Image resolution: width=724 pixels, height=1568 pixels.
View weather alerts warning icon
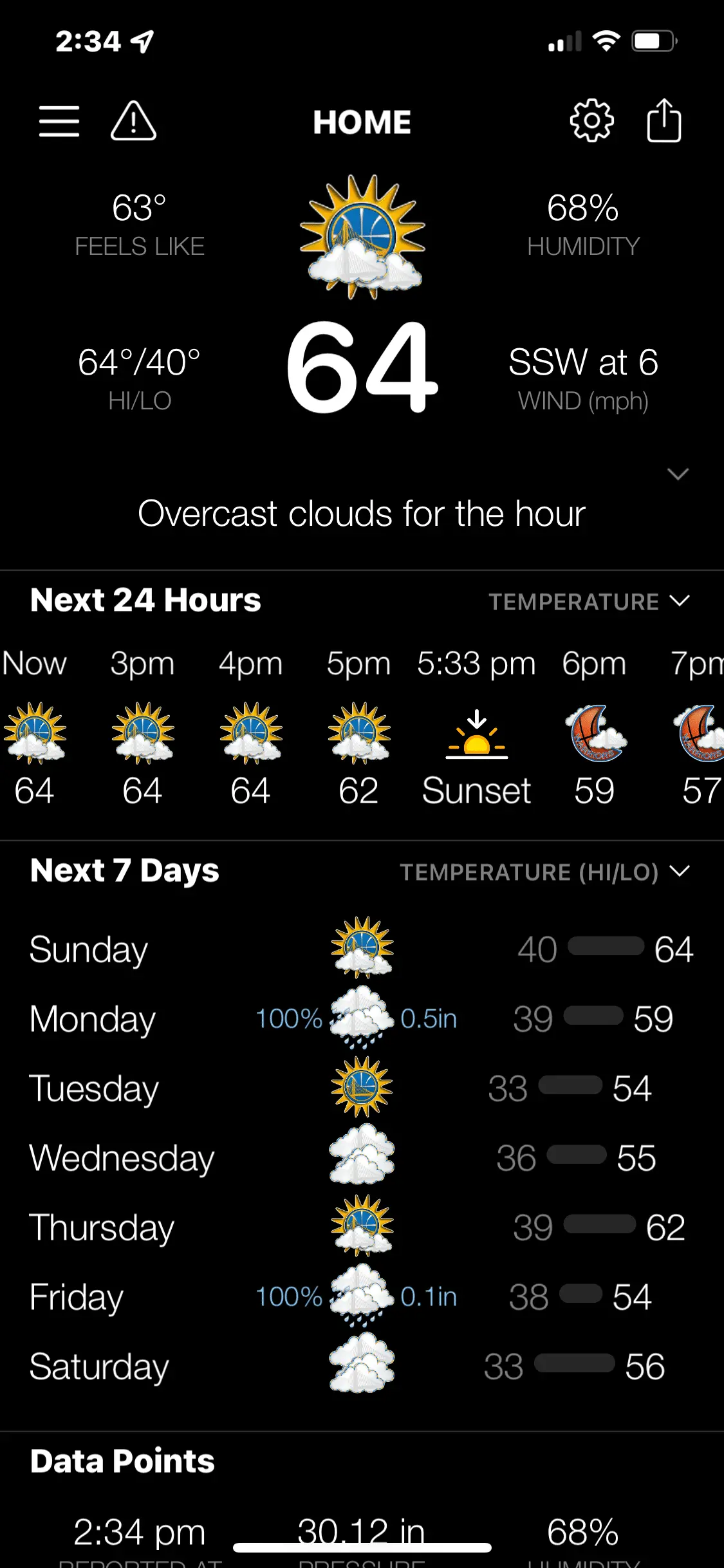(x=133, y=121)
